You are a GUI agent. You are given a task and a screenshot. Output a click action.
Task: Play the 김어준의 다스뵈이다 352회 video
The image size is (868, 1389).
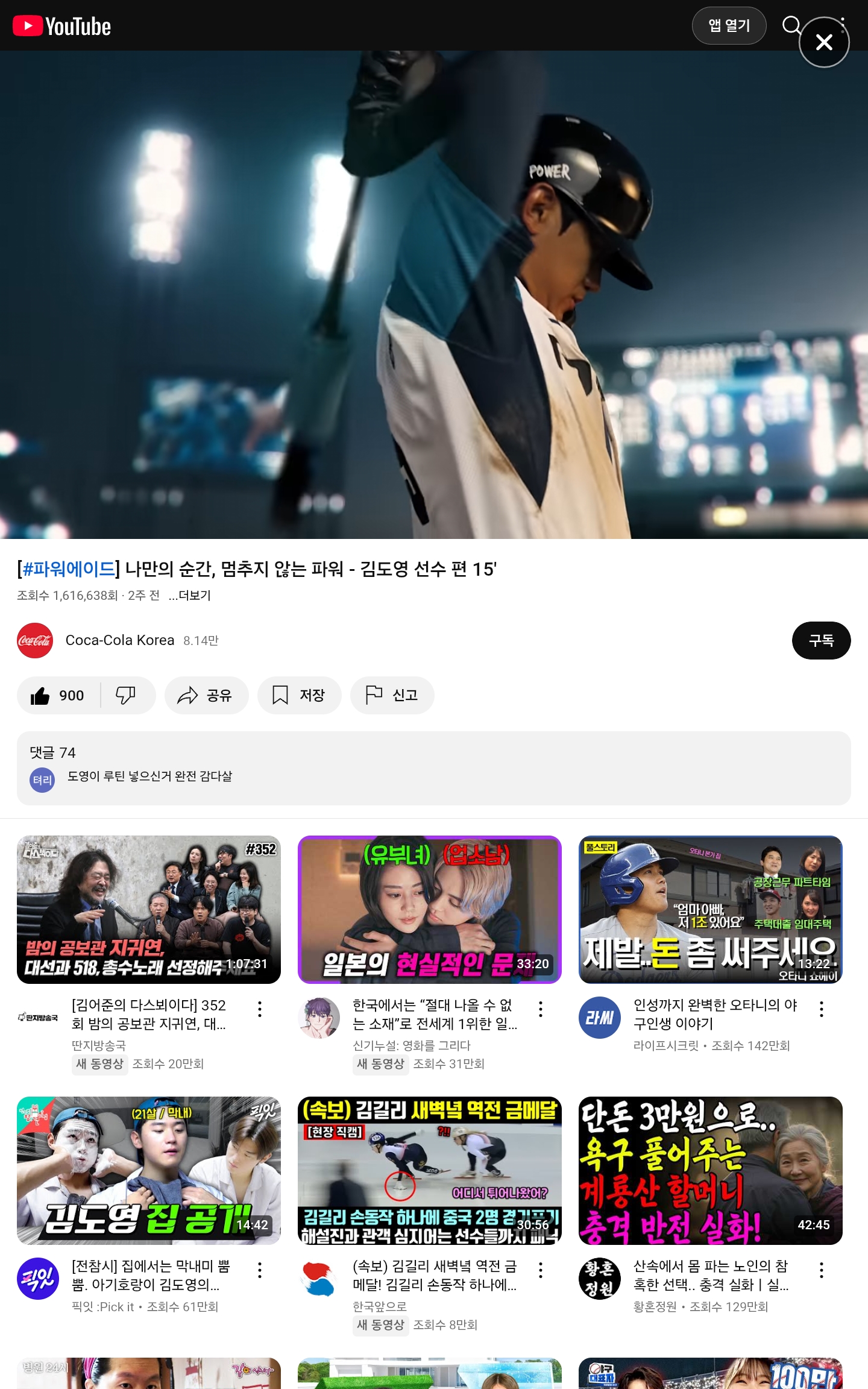point(149,910)
